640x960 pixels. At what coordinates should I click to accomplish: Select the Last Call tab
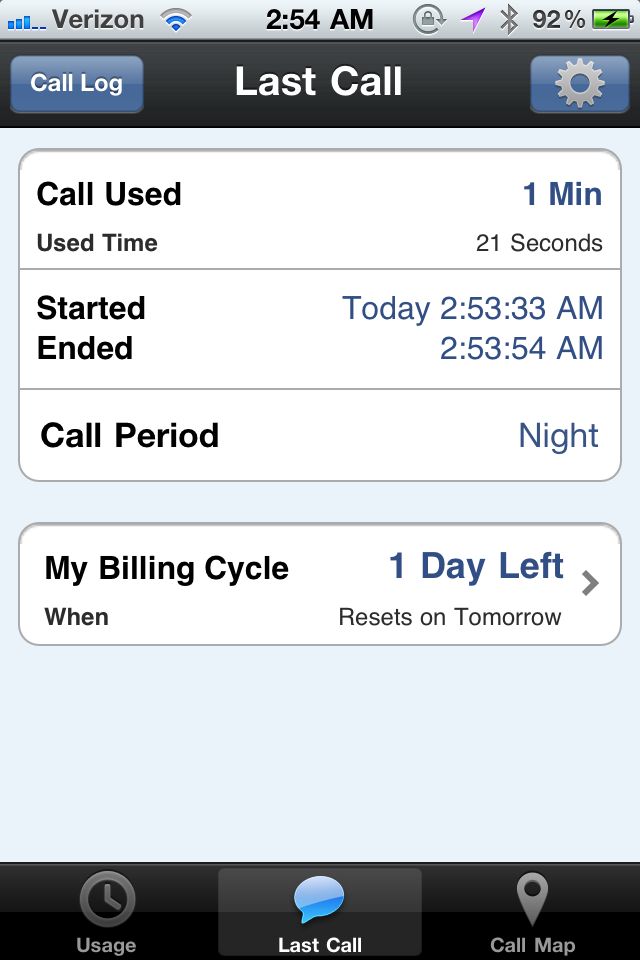point(320,913)
